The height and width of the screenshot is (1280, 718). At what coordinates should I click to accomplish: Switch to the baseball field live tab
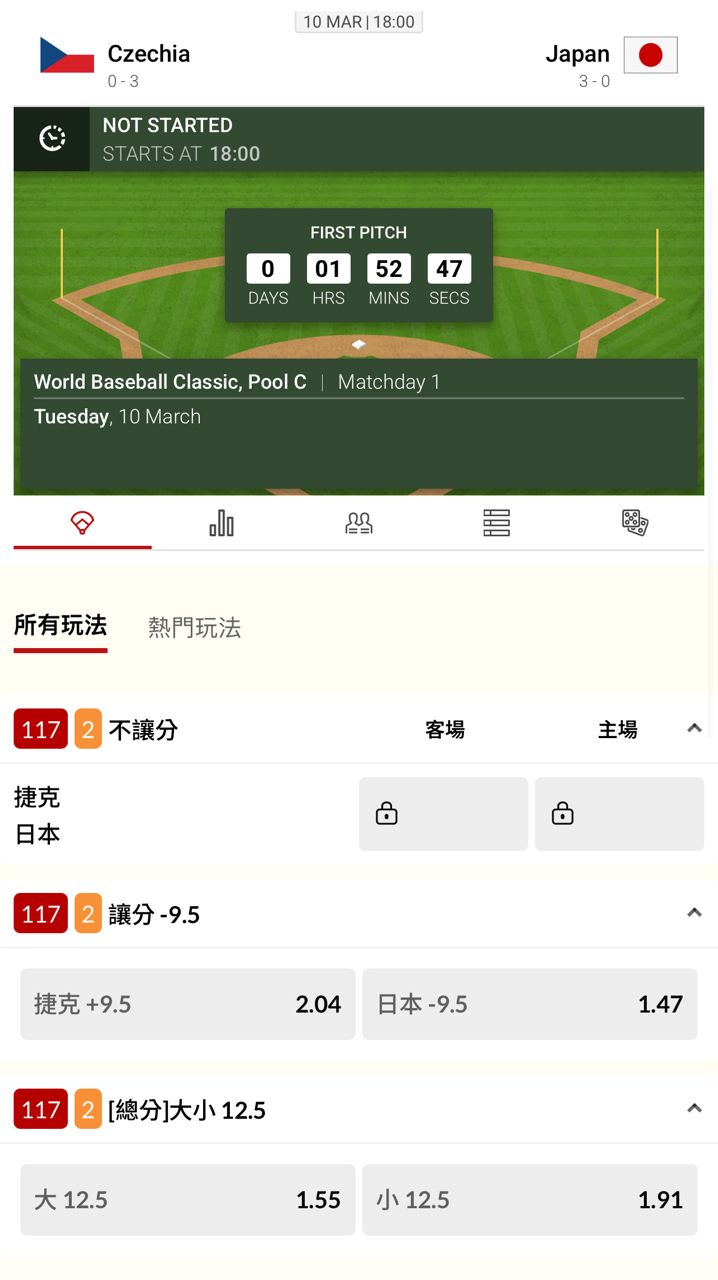[83, 523]
